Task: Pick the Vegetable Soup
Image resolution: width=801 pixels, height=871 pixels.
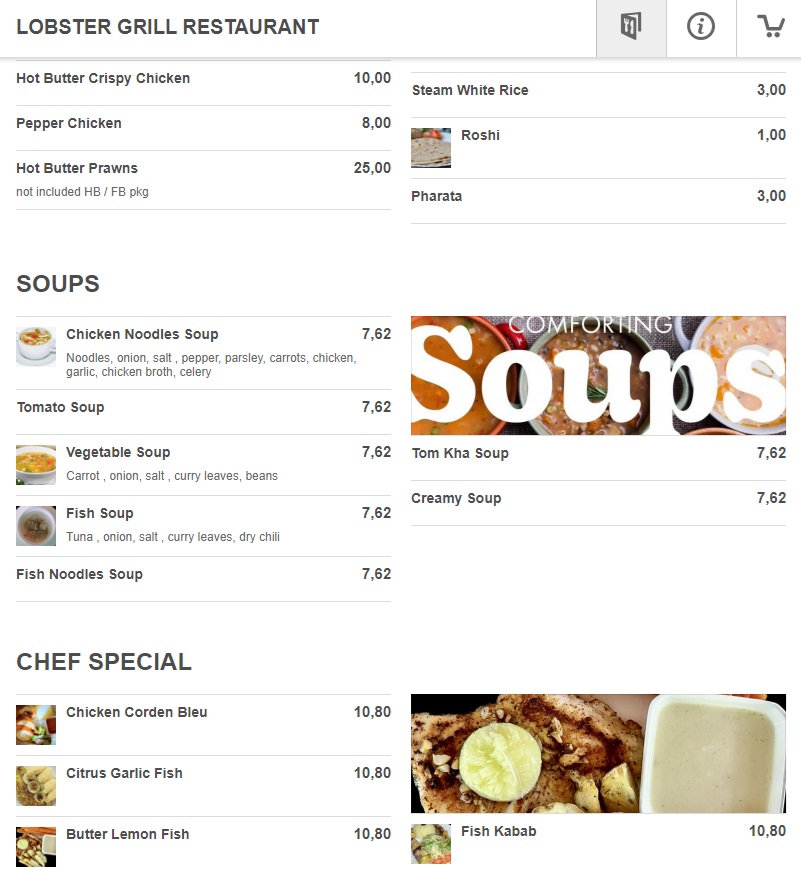Action: point(118,453)
